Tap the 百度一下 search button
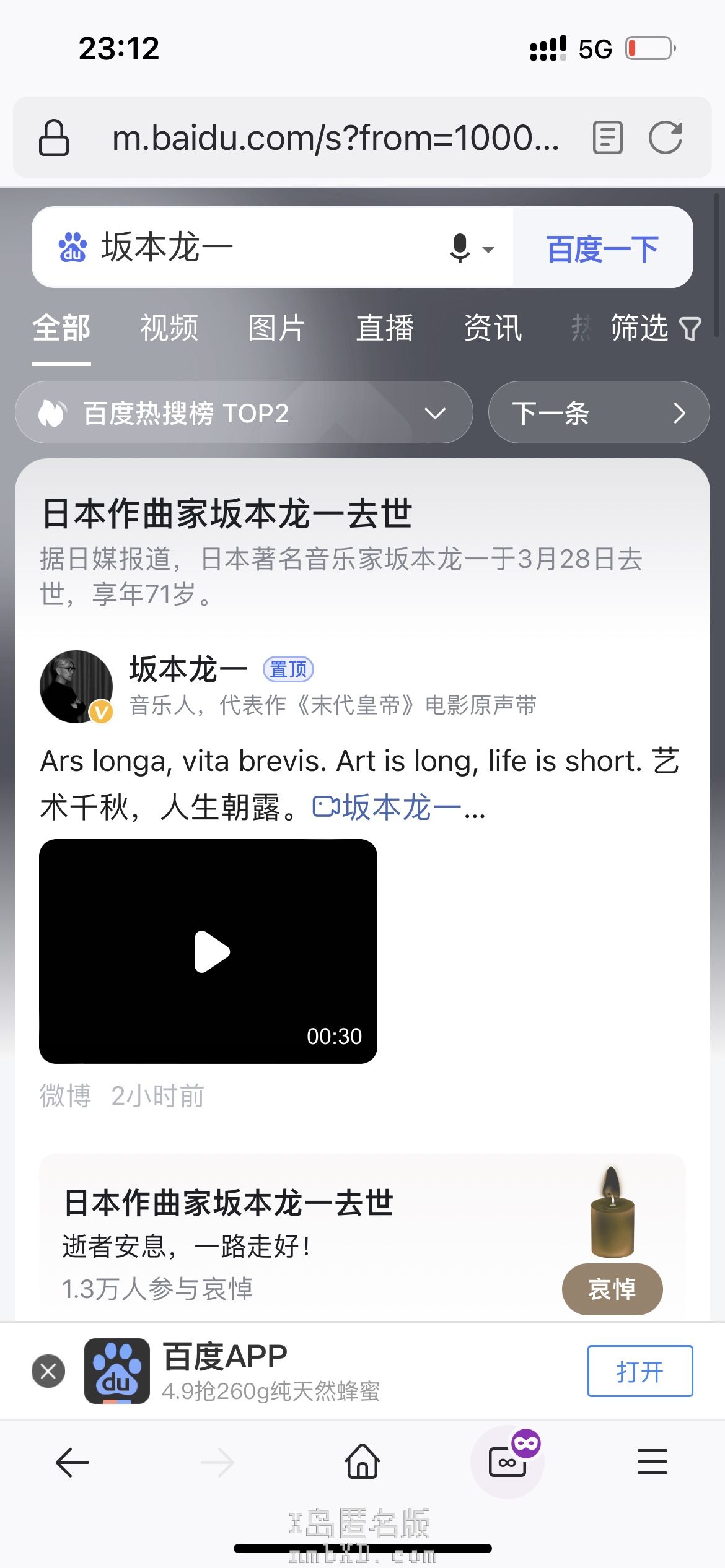 coord(602,248)
